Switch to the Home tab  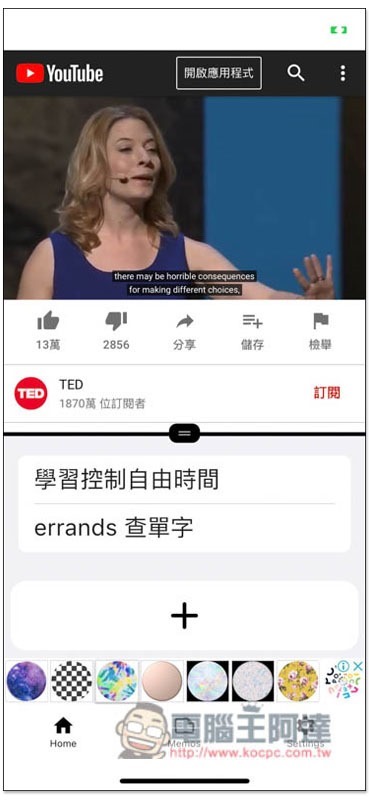point(63,732)
